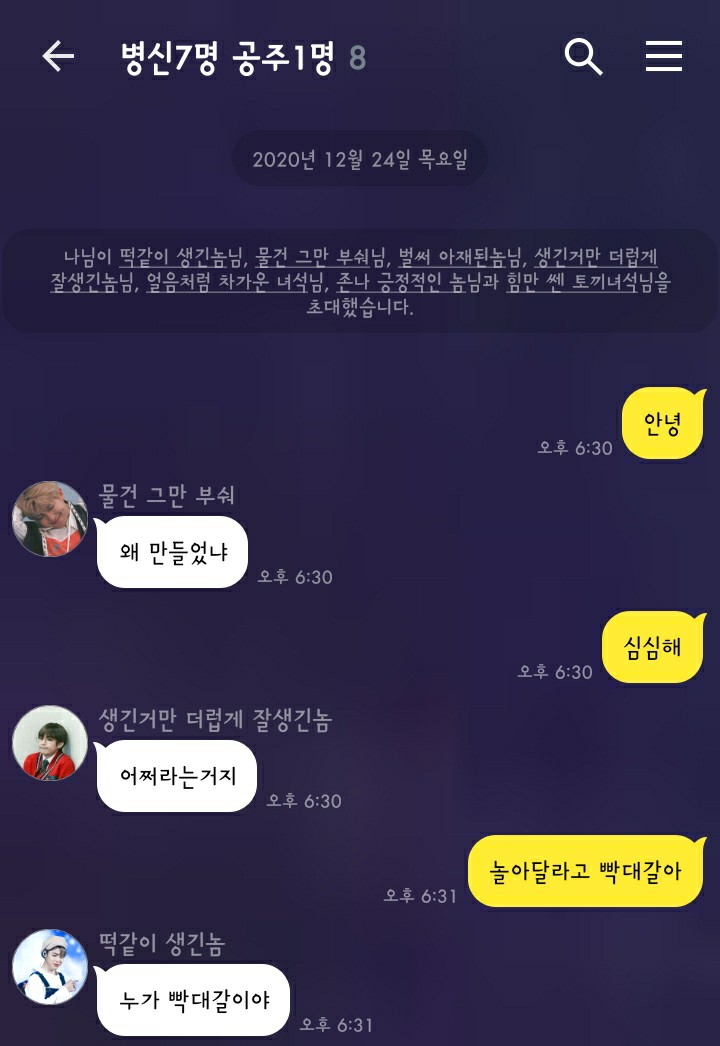720x1046 pixels.
Task: Go back from the chat room
Action: click(x=58, y=57)
